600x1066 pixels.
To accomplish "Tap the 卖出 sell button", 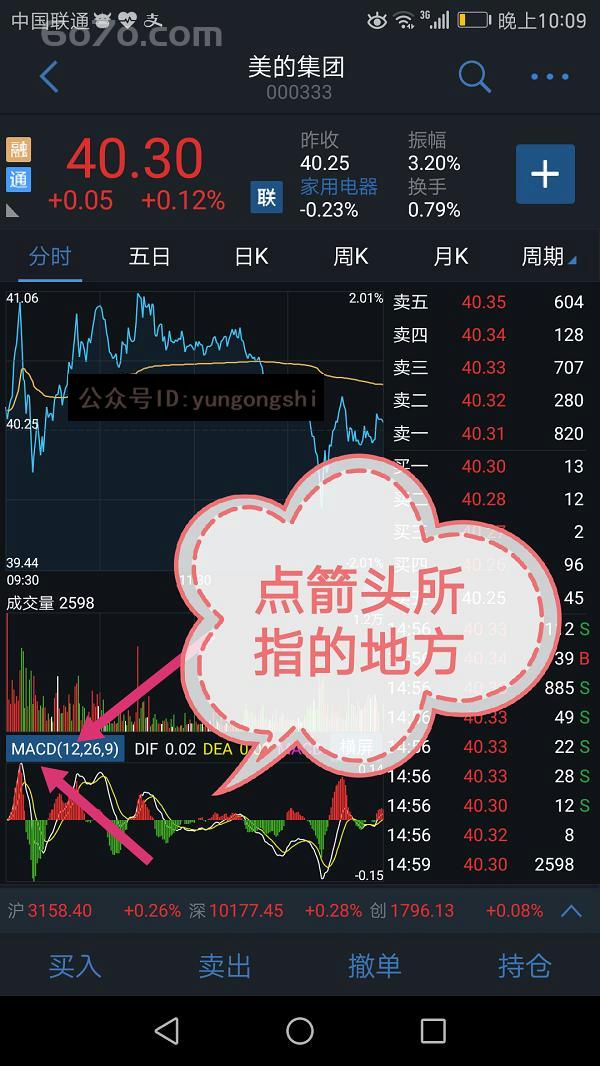I will pos(225,965).
